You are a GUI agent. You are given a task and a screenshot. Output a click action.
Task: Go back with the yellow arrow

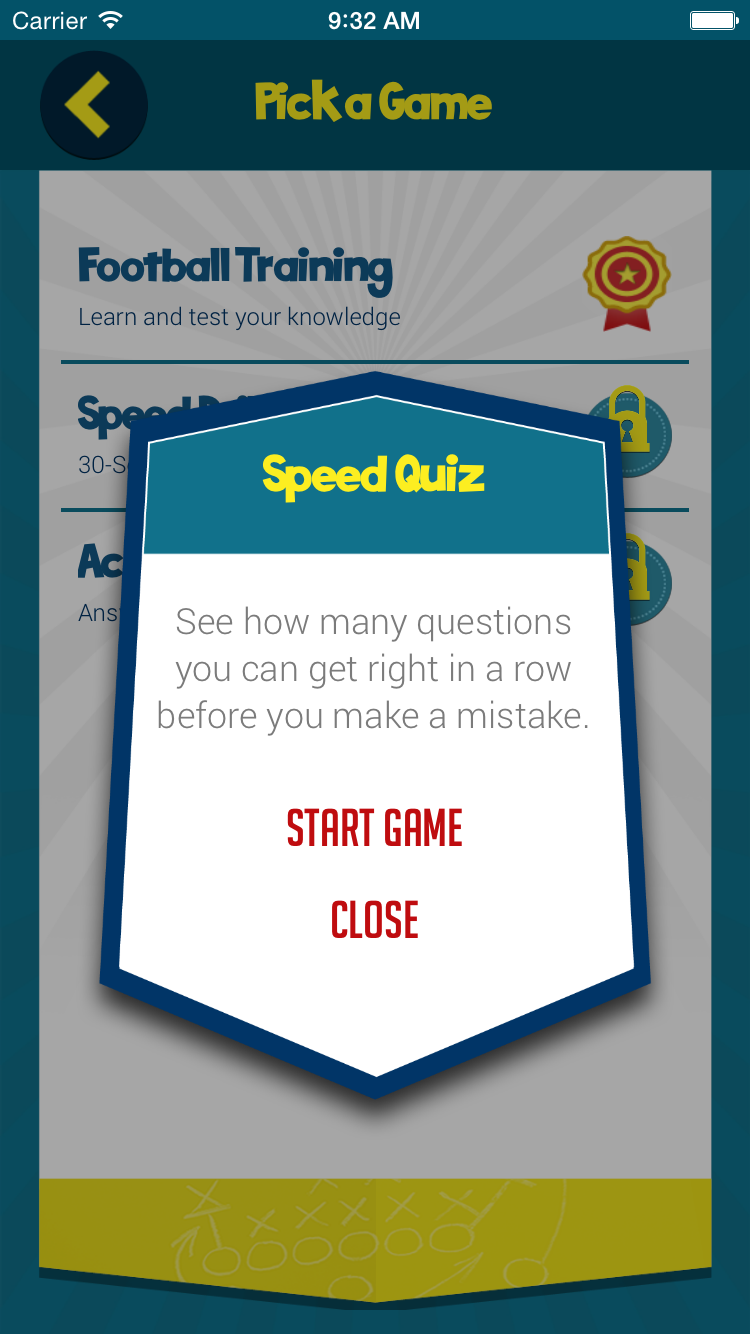tap(93, 105)
